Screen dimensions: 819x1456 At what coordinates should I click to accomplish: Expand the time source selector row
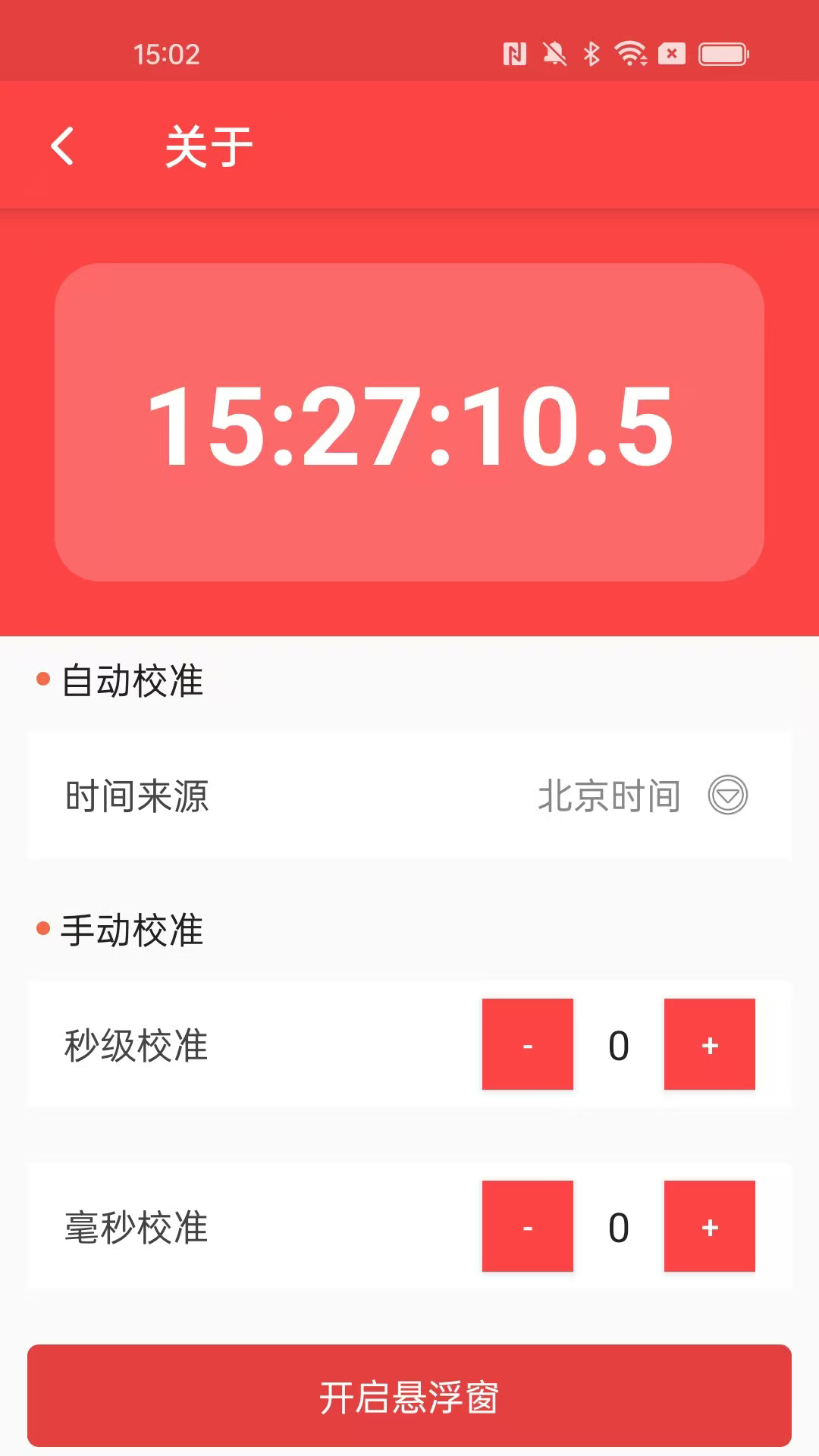pos(409,795)
